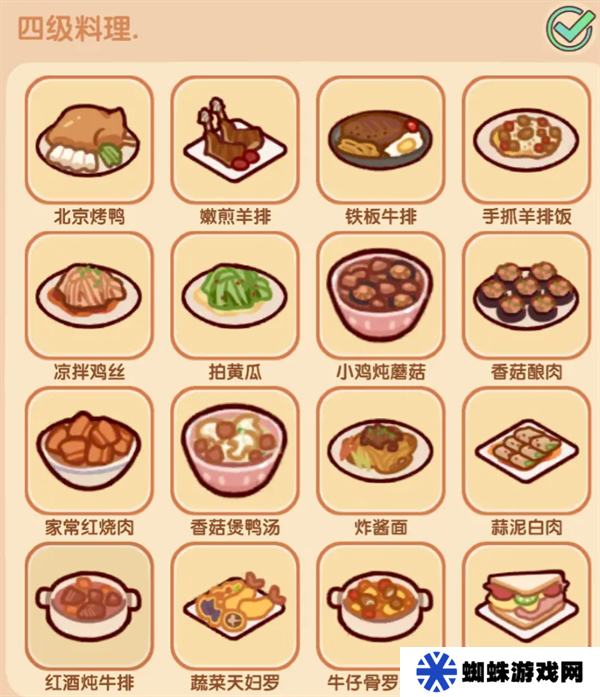
Task: Open the sandwich dish tile
Action: pyautogui.click(x=526, y=600)
